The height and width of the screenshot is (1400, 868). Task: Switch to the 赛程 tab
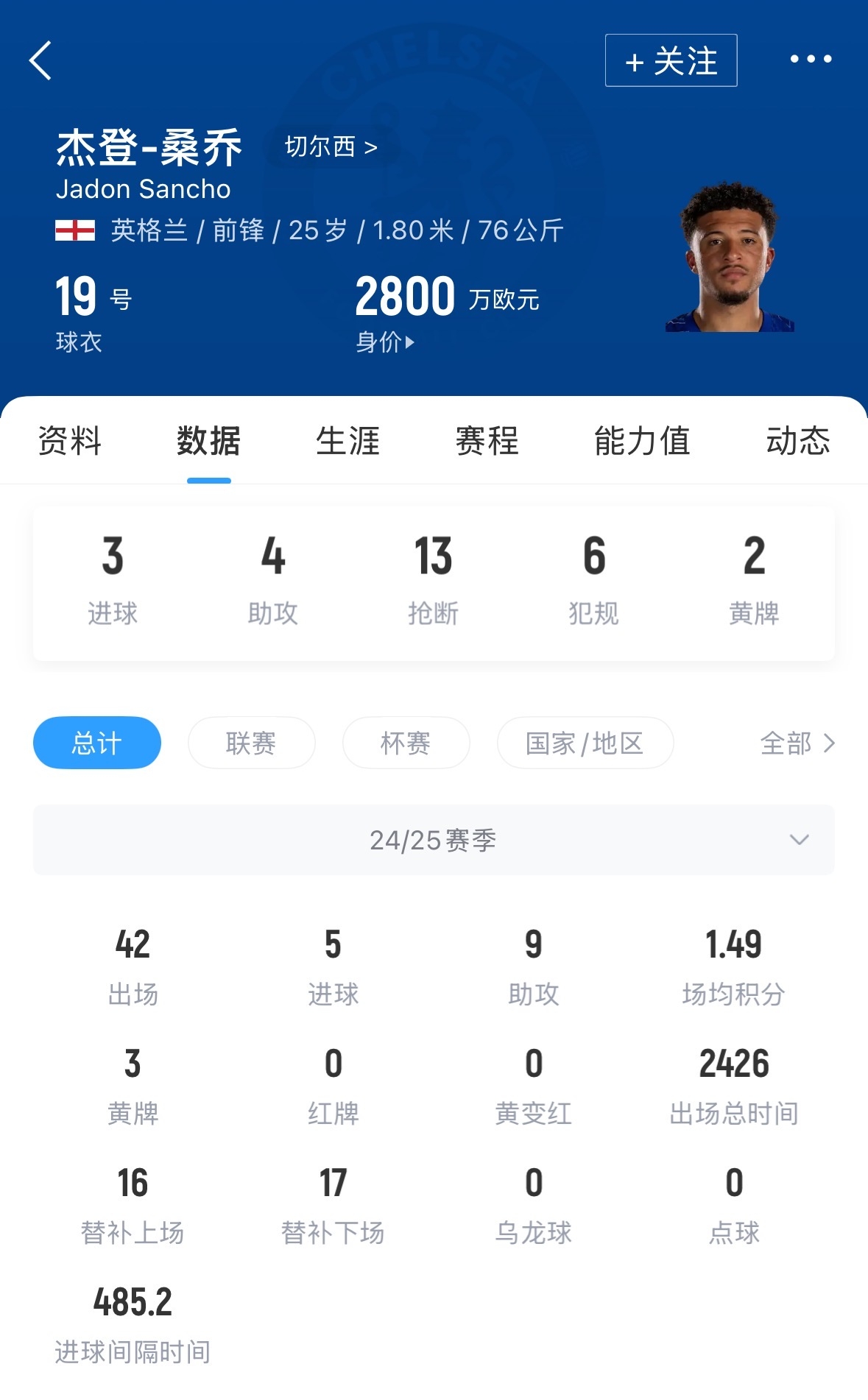pos(487,442)
